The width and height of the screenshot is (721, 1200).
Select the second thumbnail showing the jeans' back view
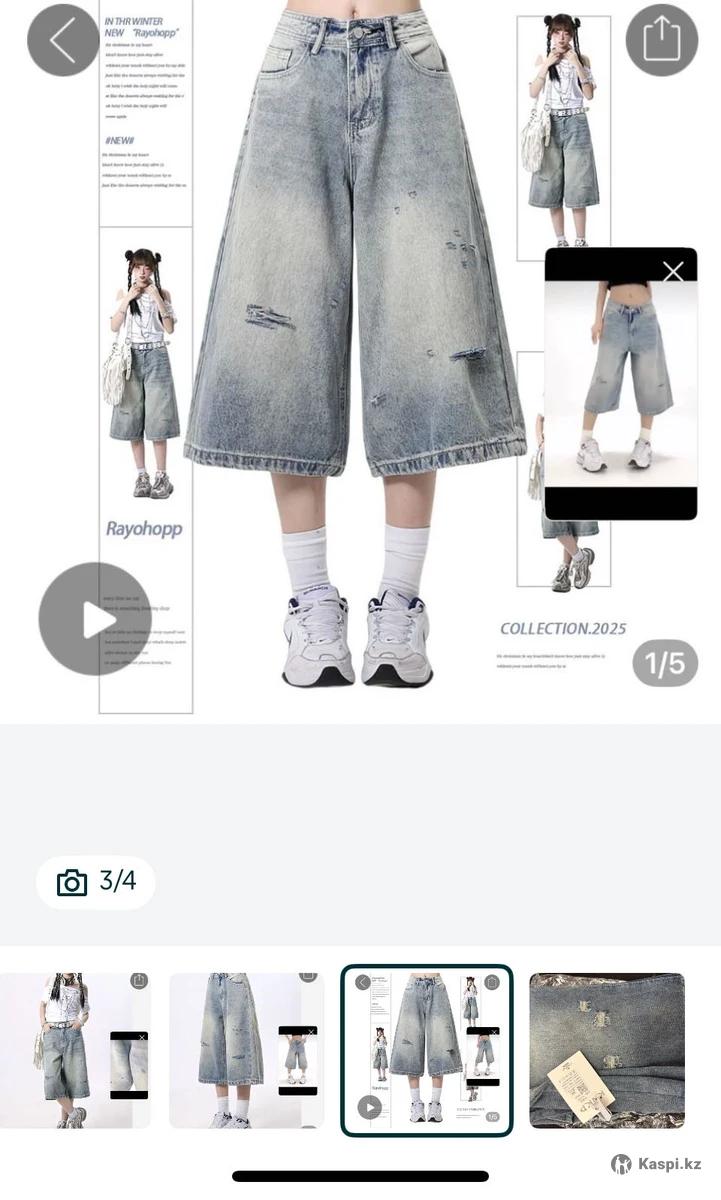pyautogui.click(x=246, y=1050)
